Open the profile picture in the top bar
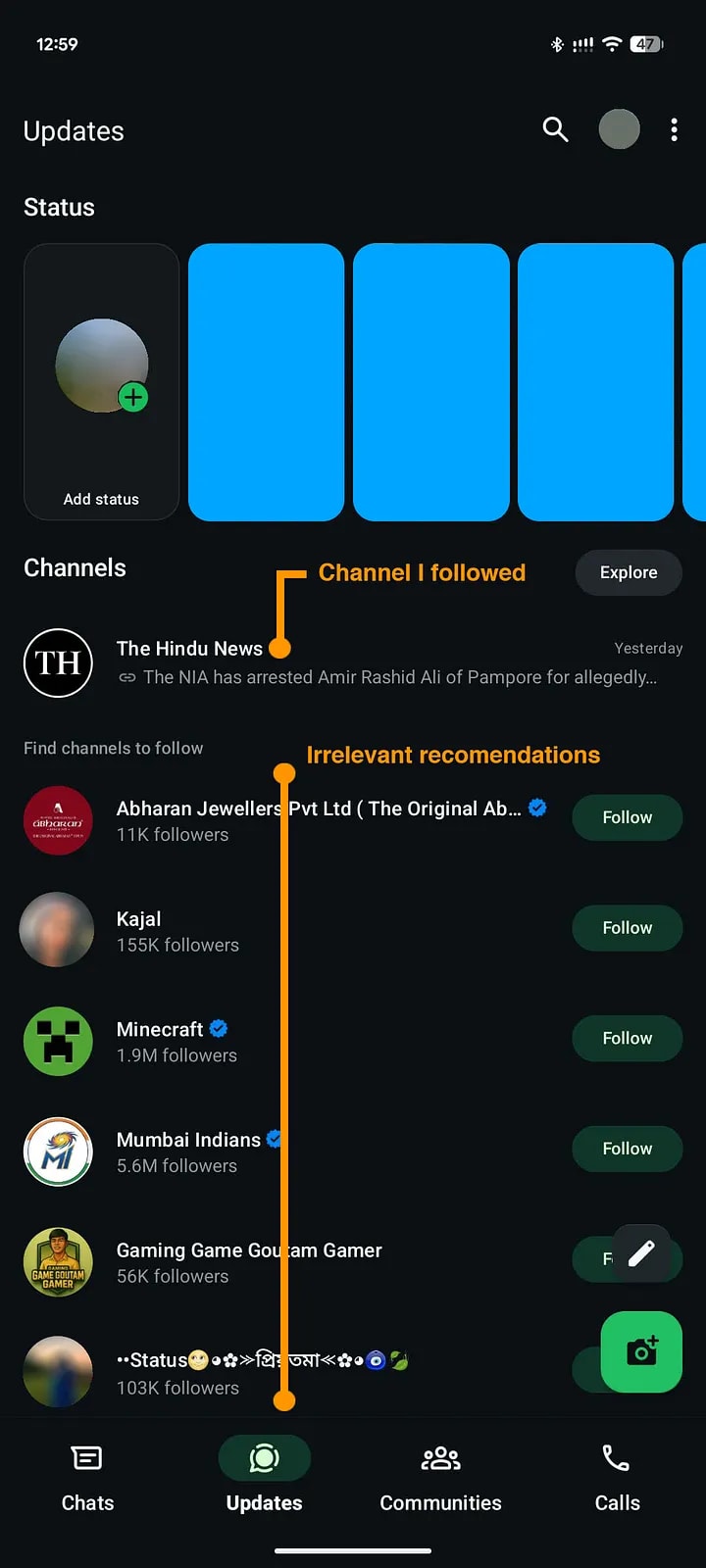This screenshot has height=1568, width=706. 619,129
